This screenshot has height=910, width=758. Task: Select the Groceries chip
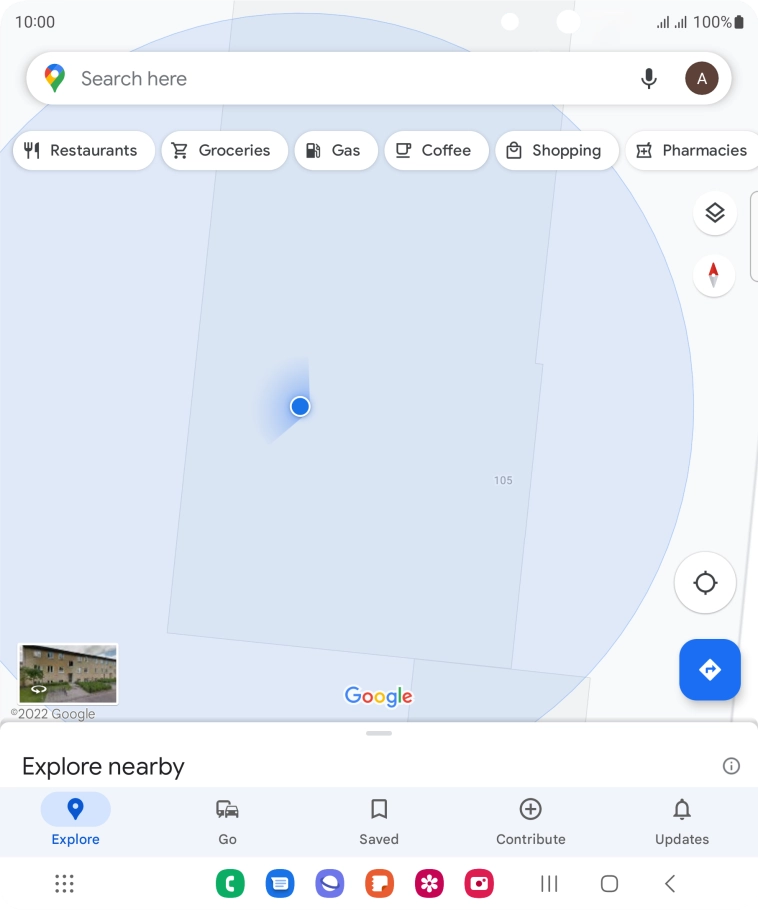click(x=223, y=151)
